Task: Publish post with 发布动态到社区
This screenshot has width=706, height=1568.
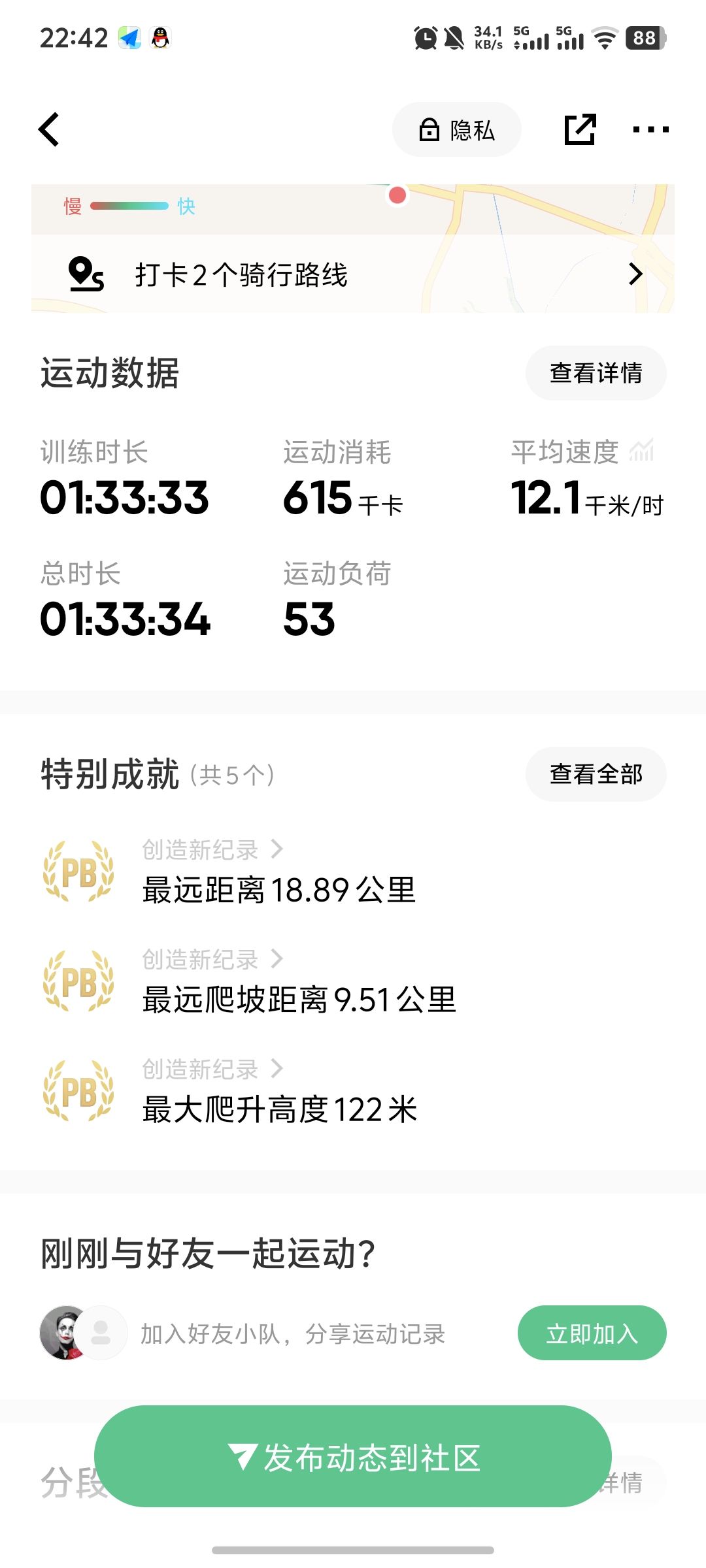Action: tap(353, 1456)
